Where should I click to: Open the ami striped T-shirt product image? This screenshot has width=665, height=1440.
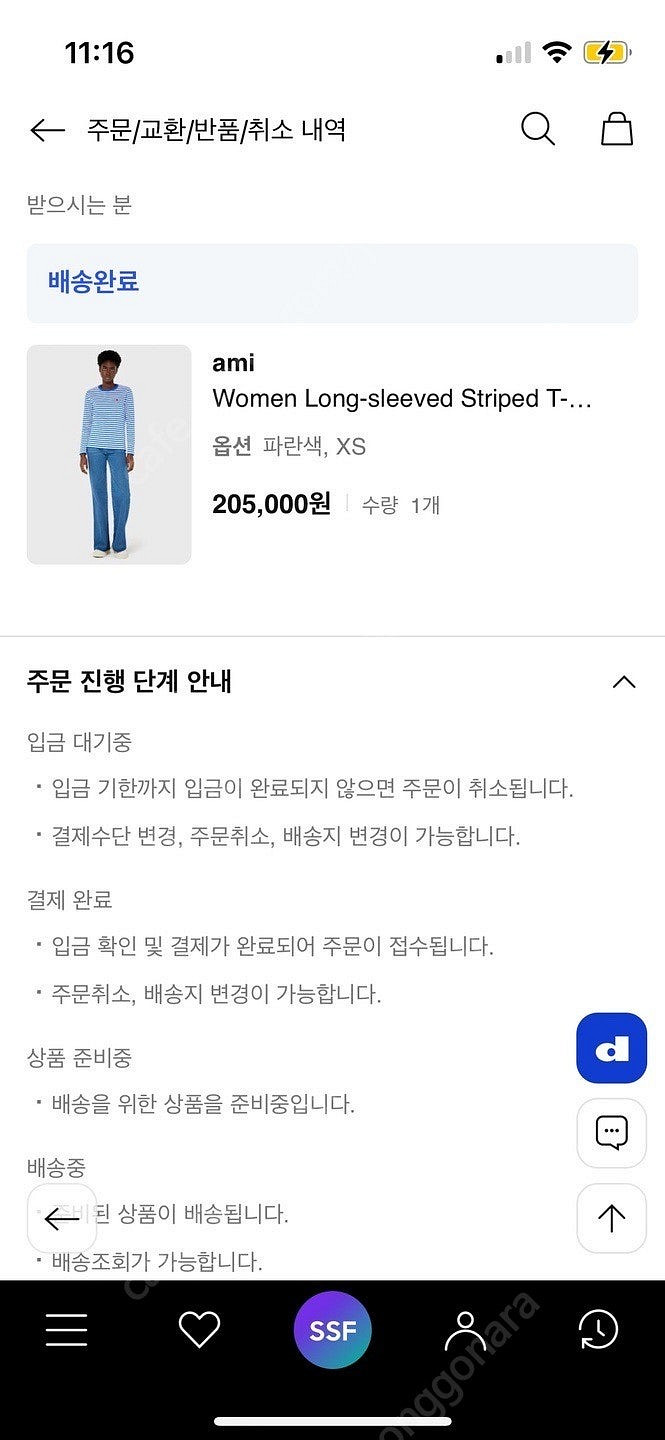[109, 454]
